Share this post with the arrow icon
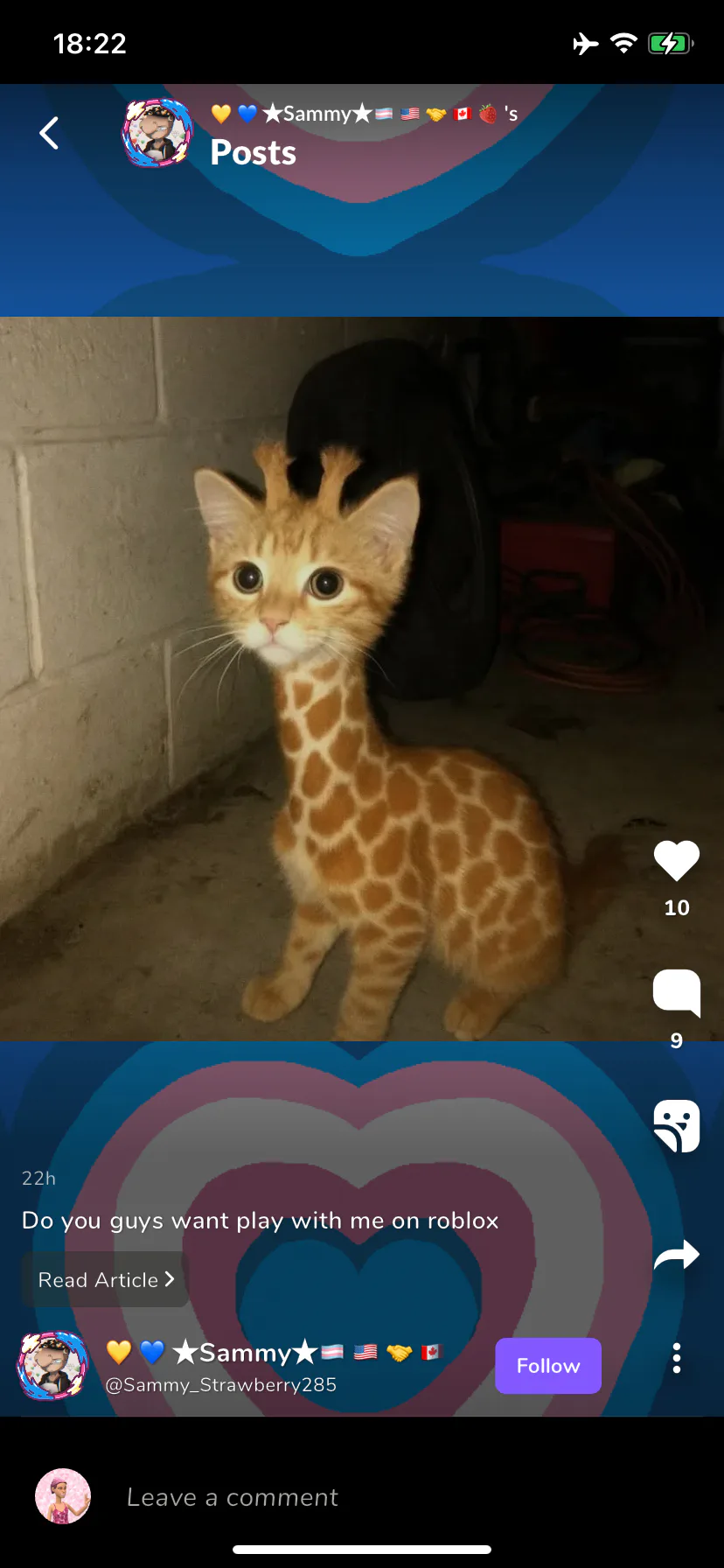The width and height of the screenshot is (724, 1568). (677, 1255)
